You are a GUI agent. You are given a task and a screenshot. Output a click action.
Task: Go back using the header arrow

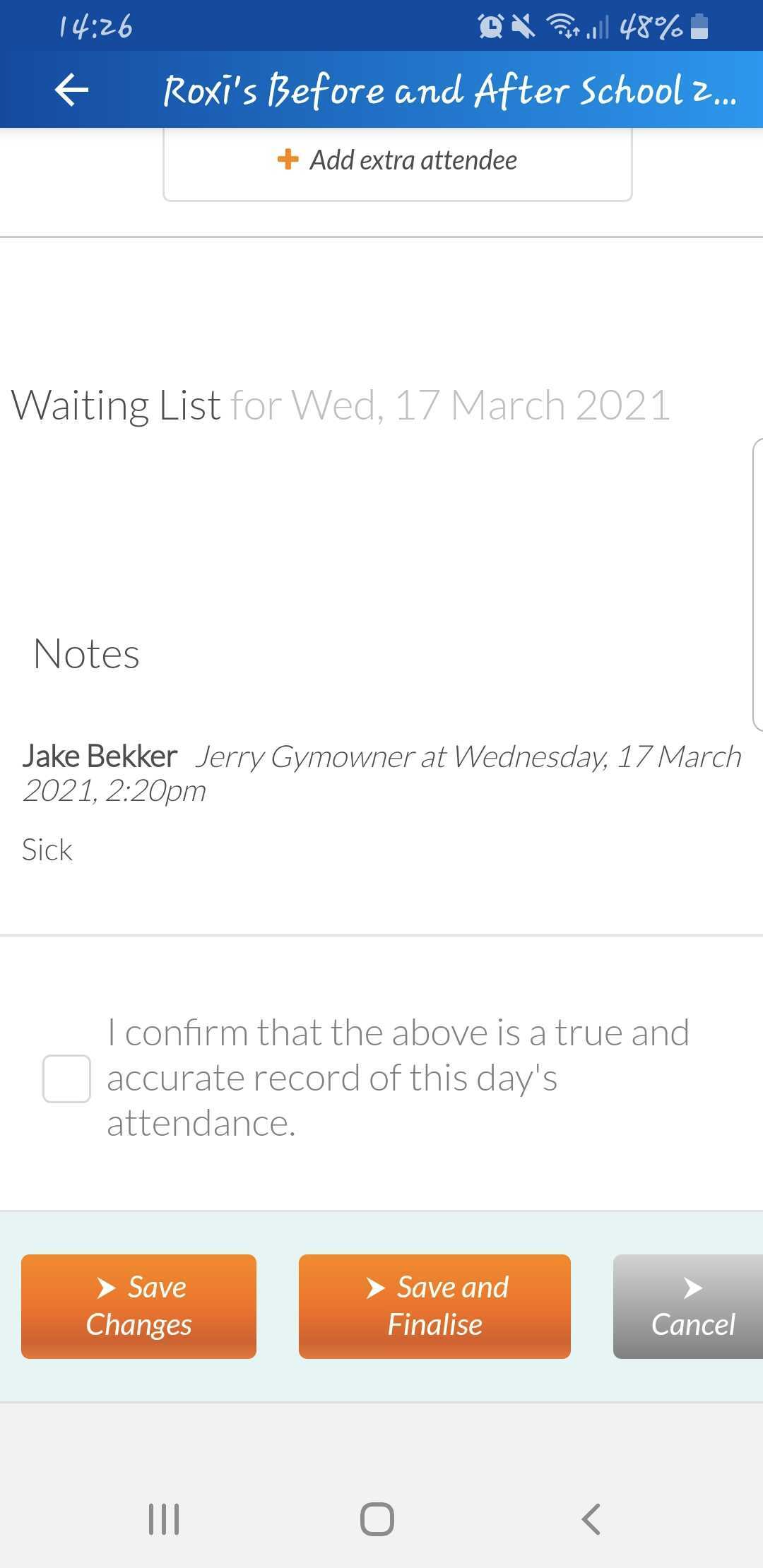71,90
